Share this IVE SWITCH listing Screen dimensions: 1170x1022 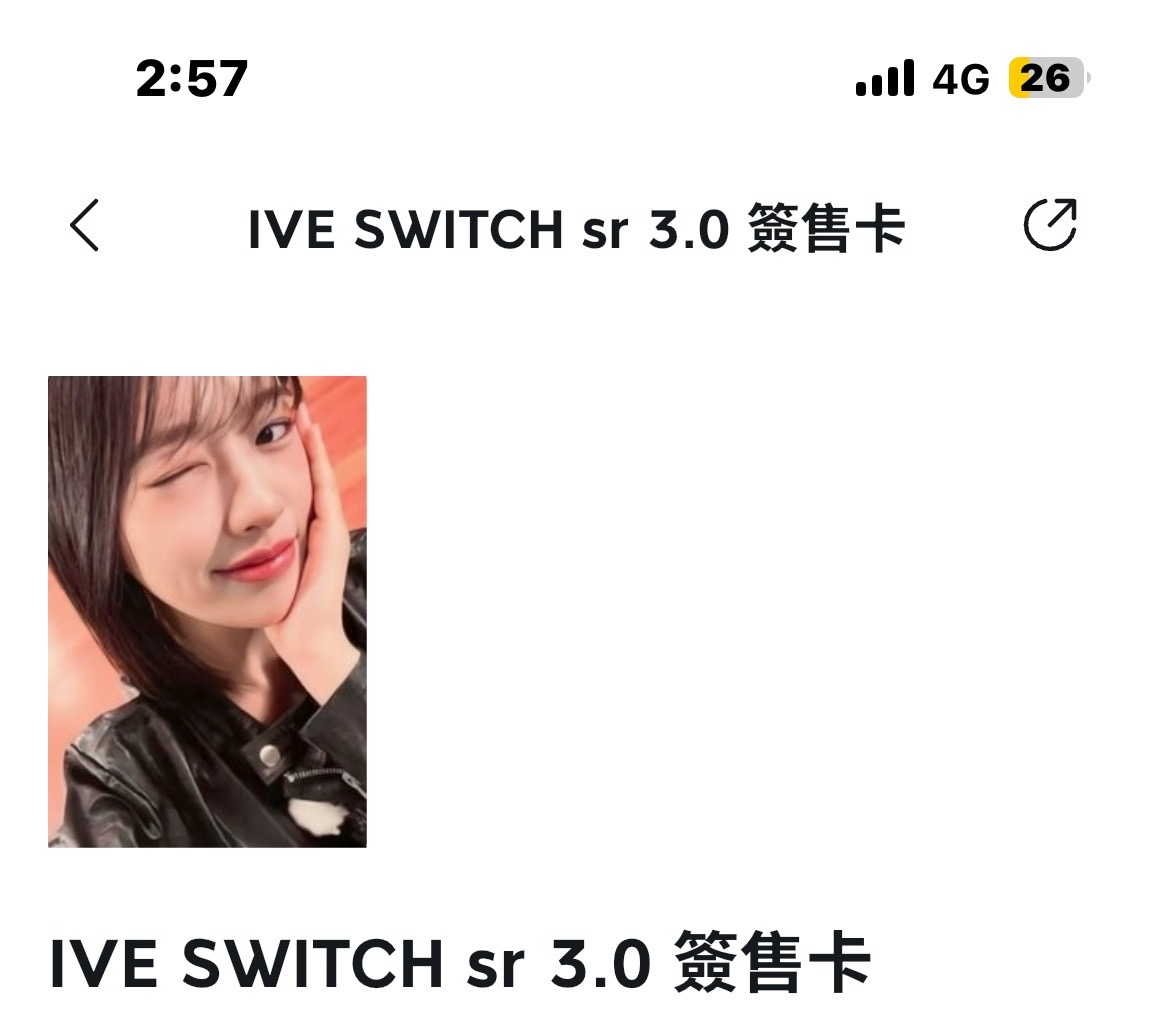click(x=1050, y=225)
